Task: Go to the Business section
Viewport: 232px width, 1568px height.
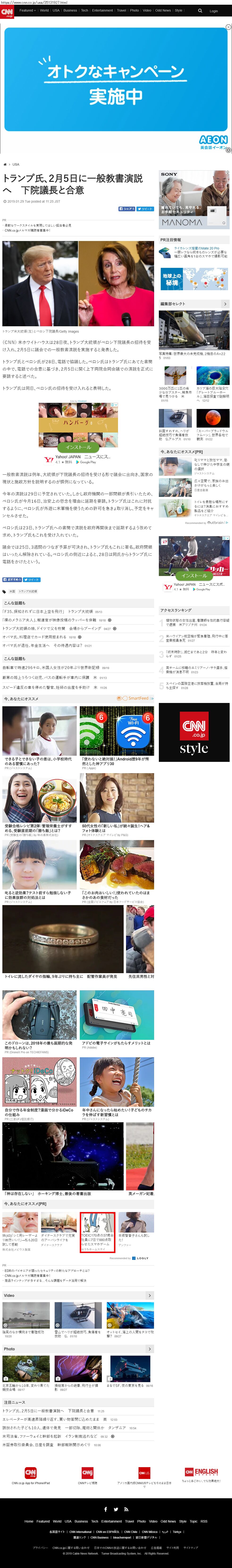Action: point(70,10)
